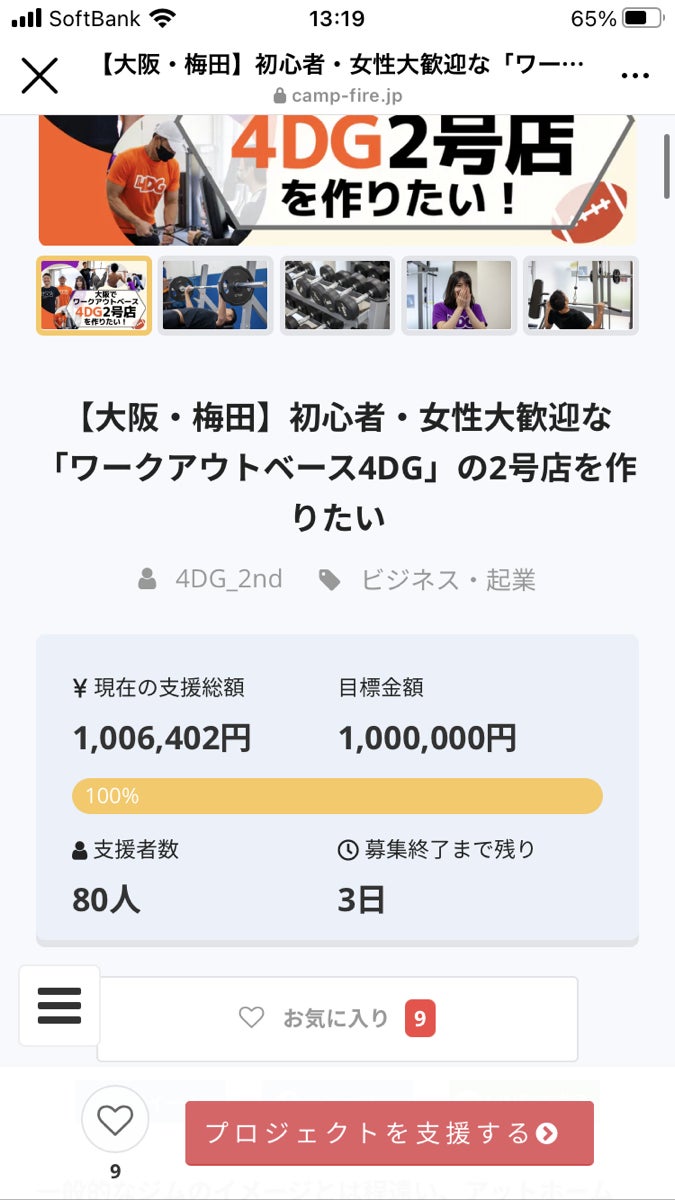This screenshot has height=1200, width=675.
Task: Tap the お気に入り favorite button
Action: pos(337,1019)
